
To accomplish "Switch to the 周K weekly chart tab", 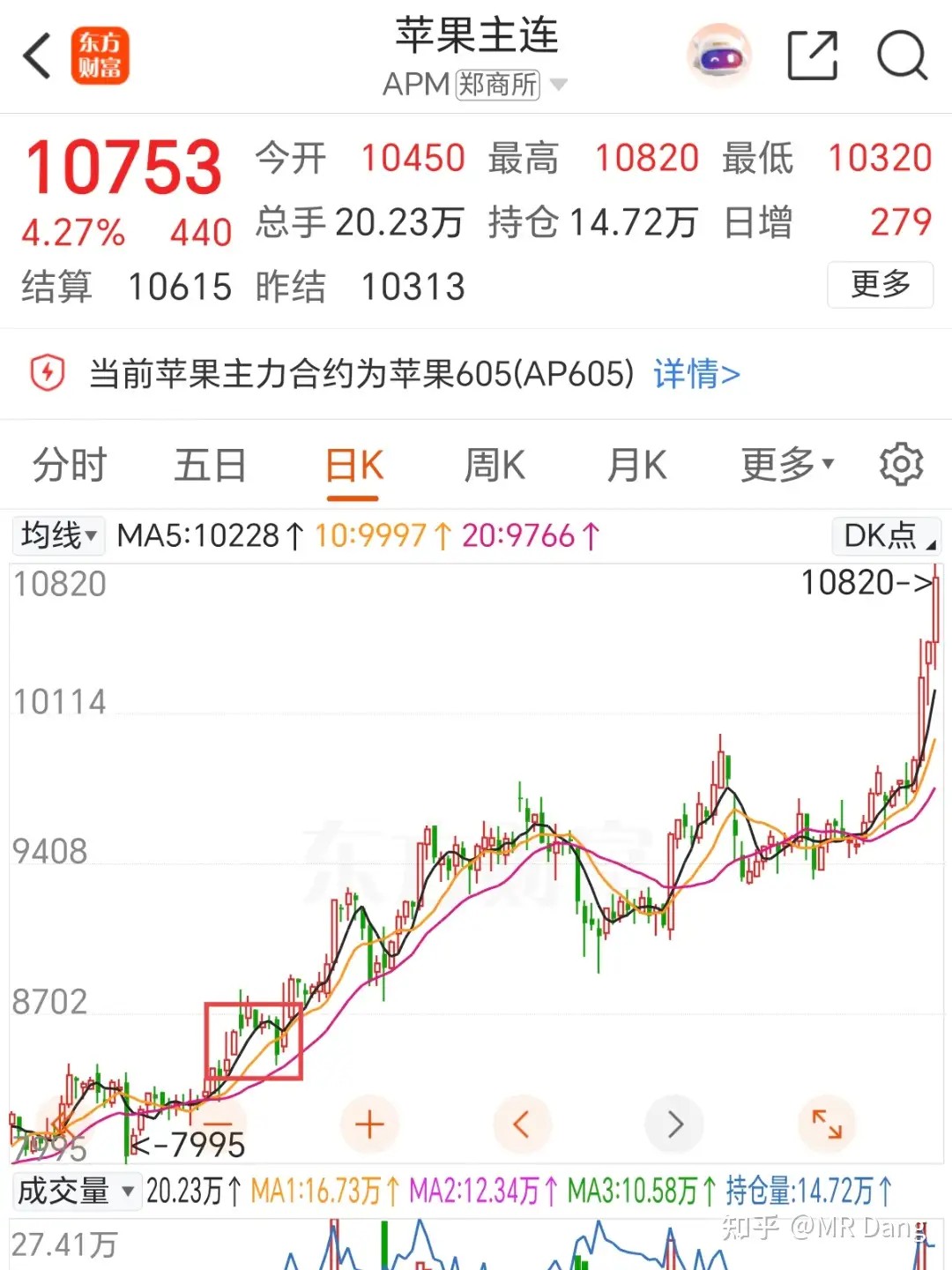I will point(495,464).
